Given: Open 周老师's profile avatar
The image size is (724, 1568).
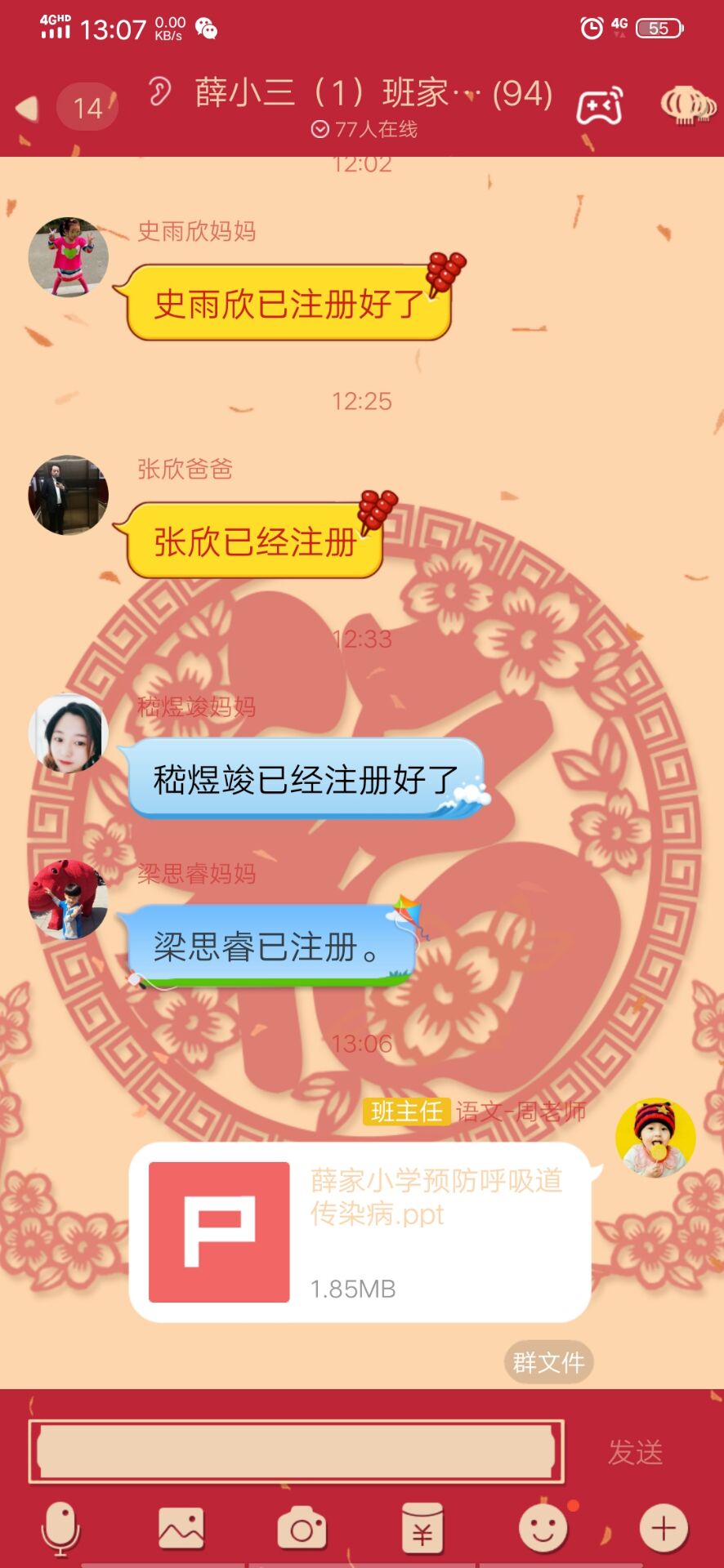Looking at the screenshot, I should (655, 1137).
